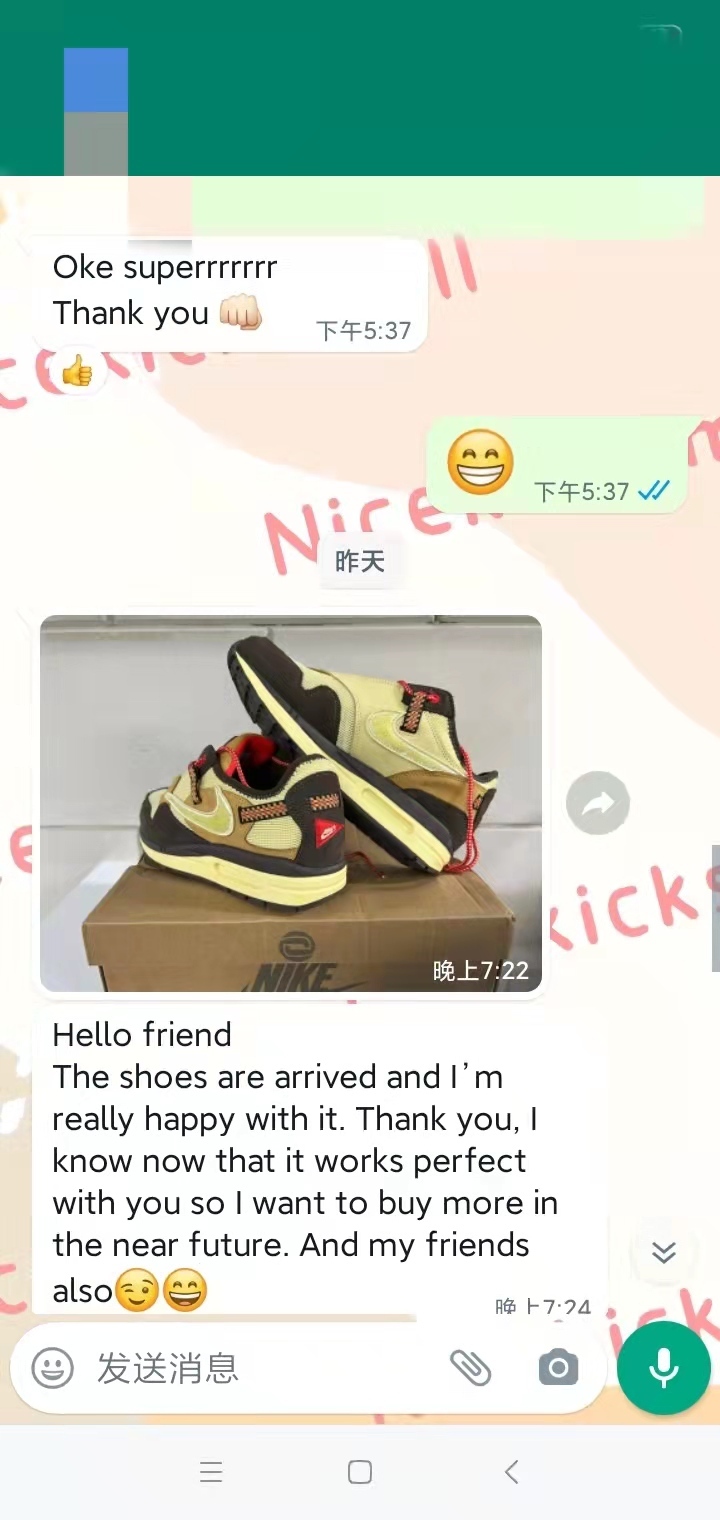Screen dimensions: 720x1520
Task: Open the emoji picker
Action: (x=52, y=1367)
